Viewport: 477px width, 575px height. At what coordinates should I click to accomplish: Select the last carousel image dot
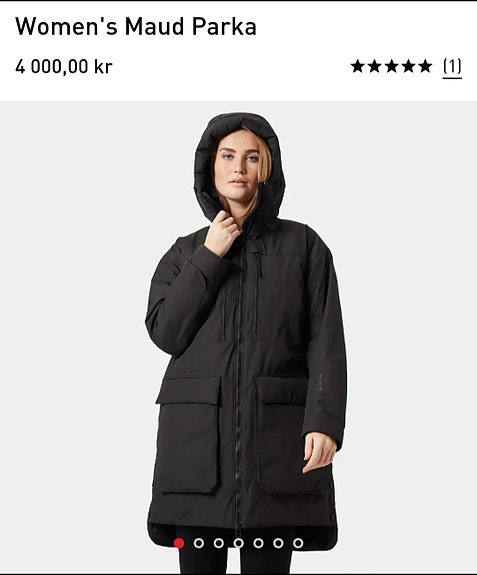point(298,543)
